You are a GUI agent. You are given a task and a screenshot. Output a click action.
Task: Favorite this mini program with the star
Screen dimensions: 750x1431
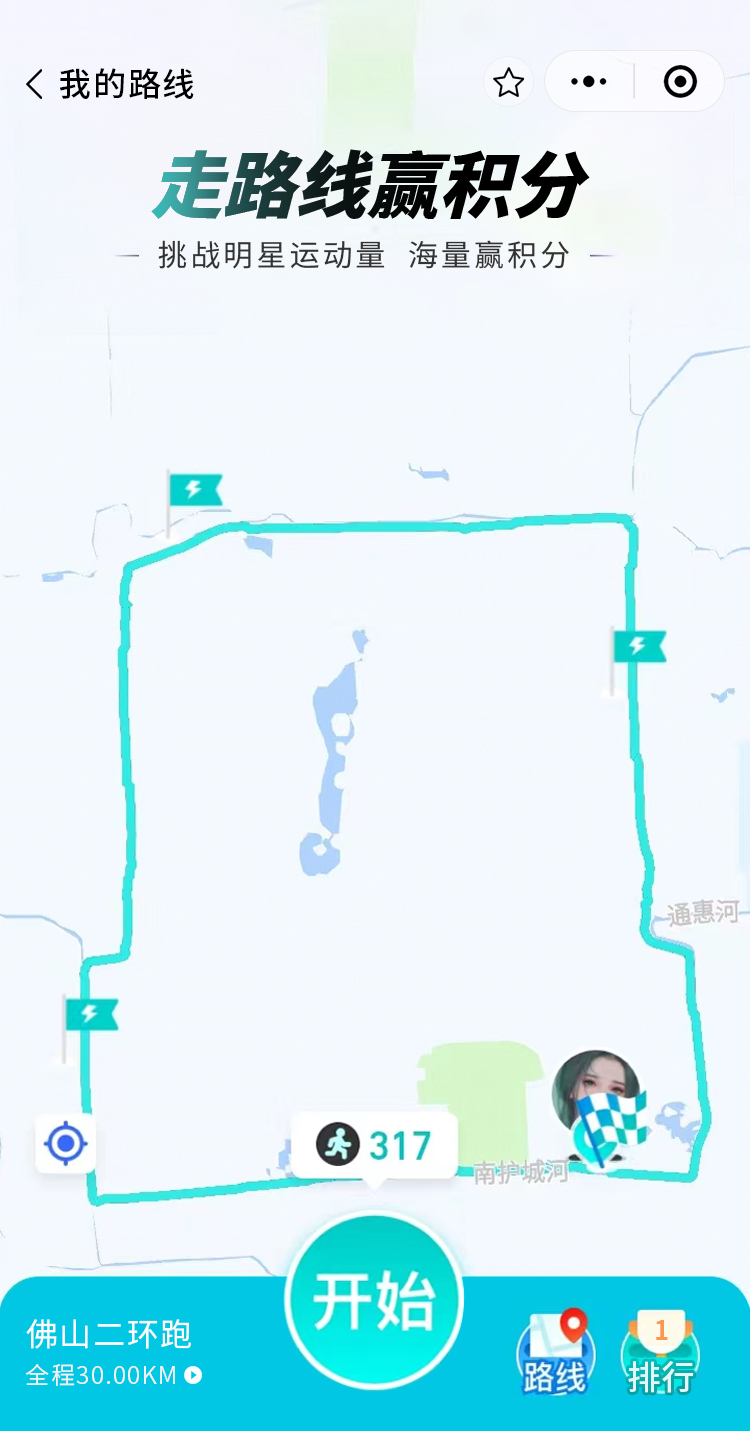click(509, 83)
